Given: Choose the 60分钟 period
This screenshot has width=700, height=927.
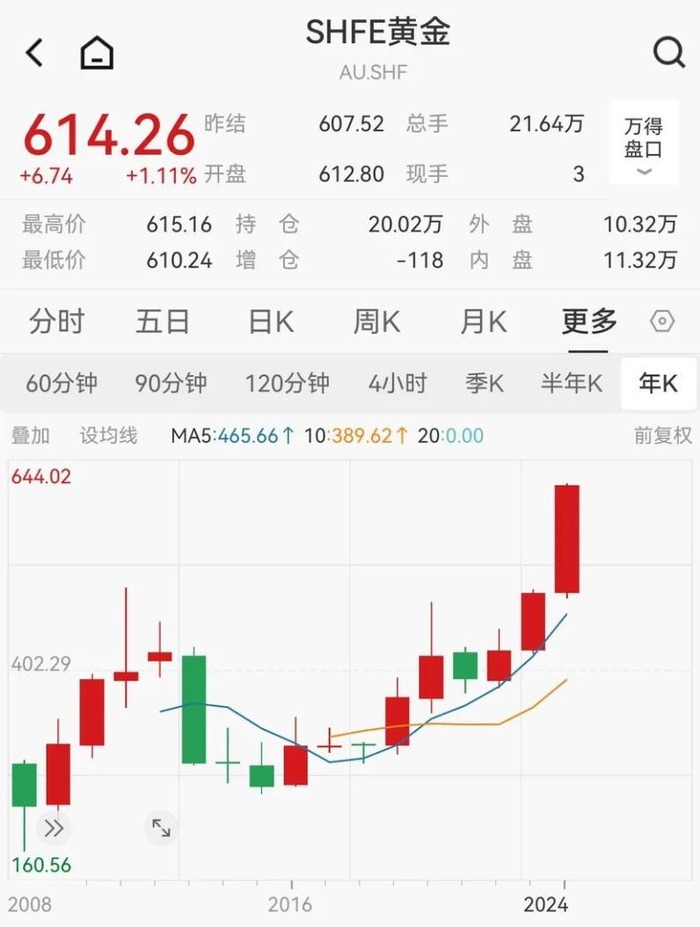Looking at the screenshot, I should (x=61, y=384).
